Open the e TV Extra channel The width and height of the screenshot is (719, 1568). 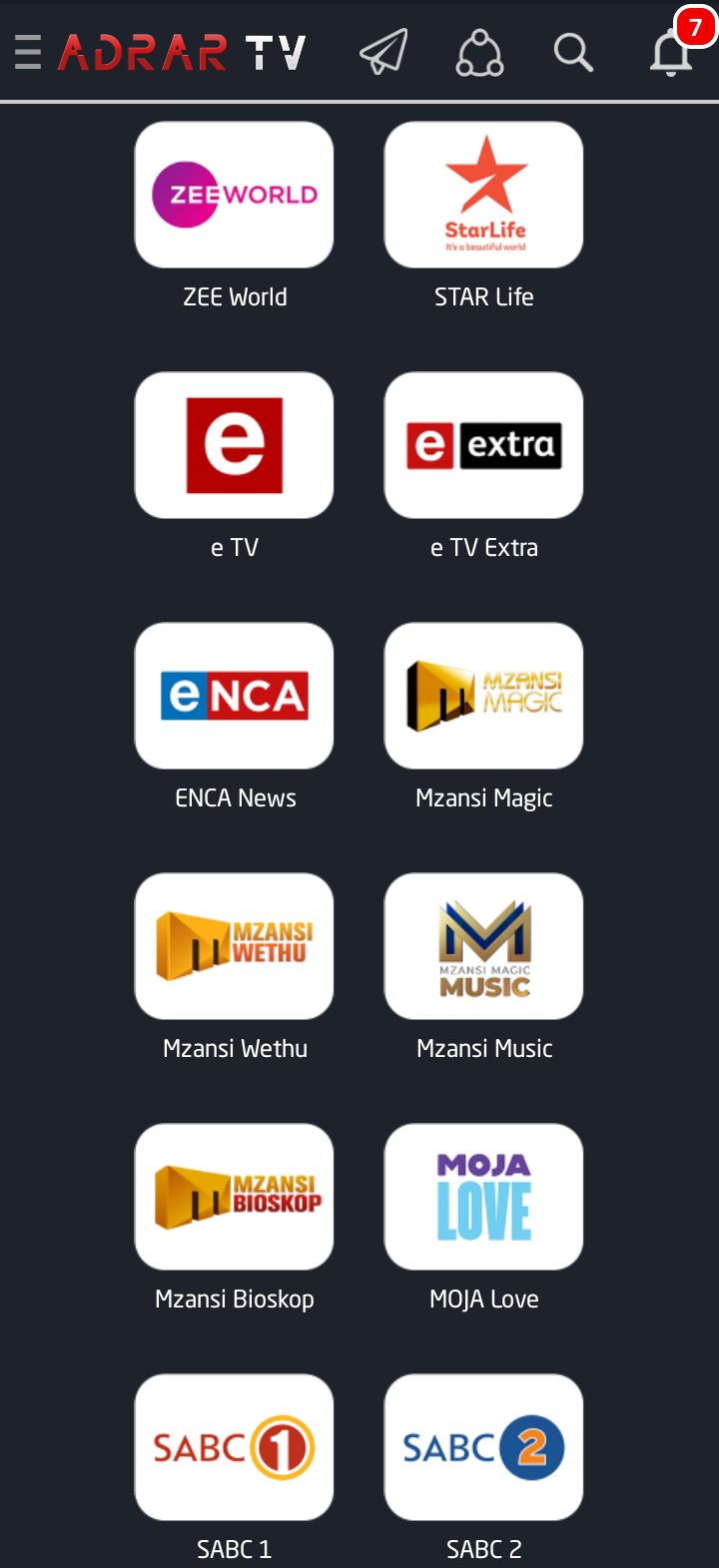[x=483, y=444]
